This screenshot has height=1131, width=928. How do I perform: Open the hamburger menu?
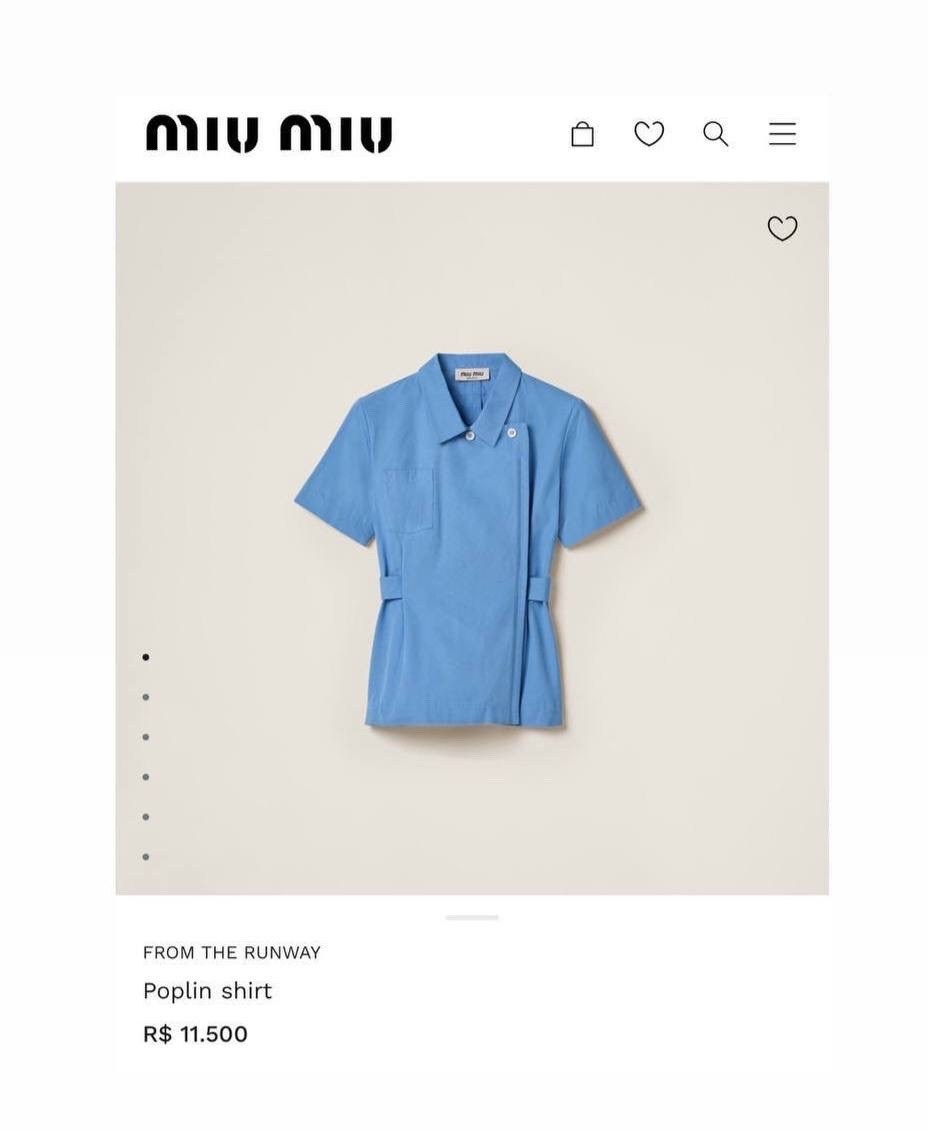(x=782, y=134)
